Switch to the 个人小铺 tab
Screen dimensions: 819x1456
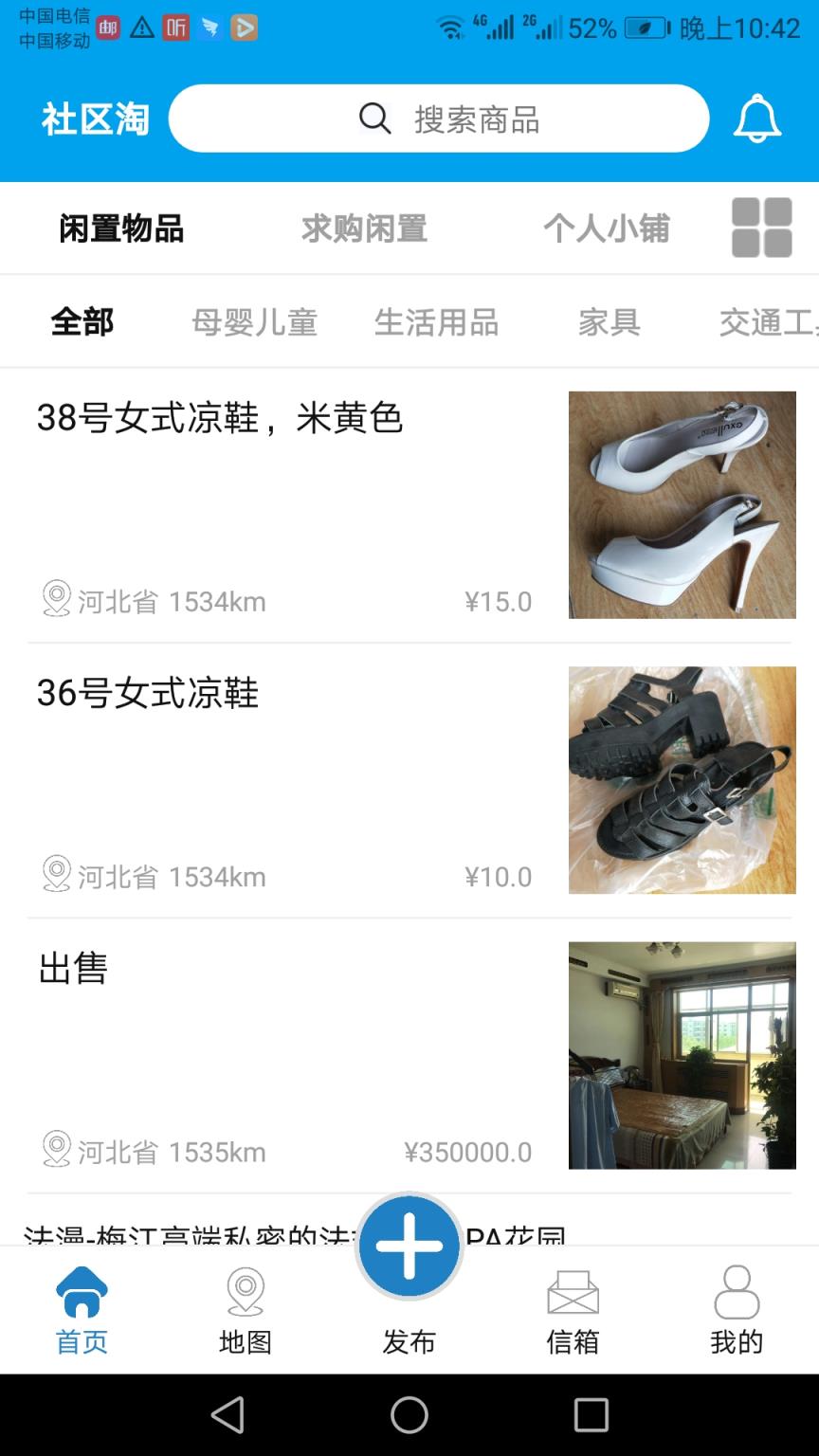[x=608, y=227]
